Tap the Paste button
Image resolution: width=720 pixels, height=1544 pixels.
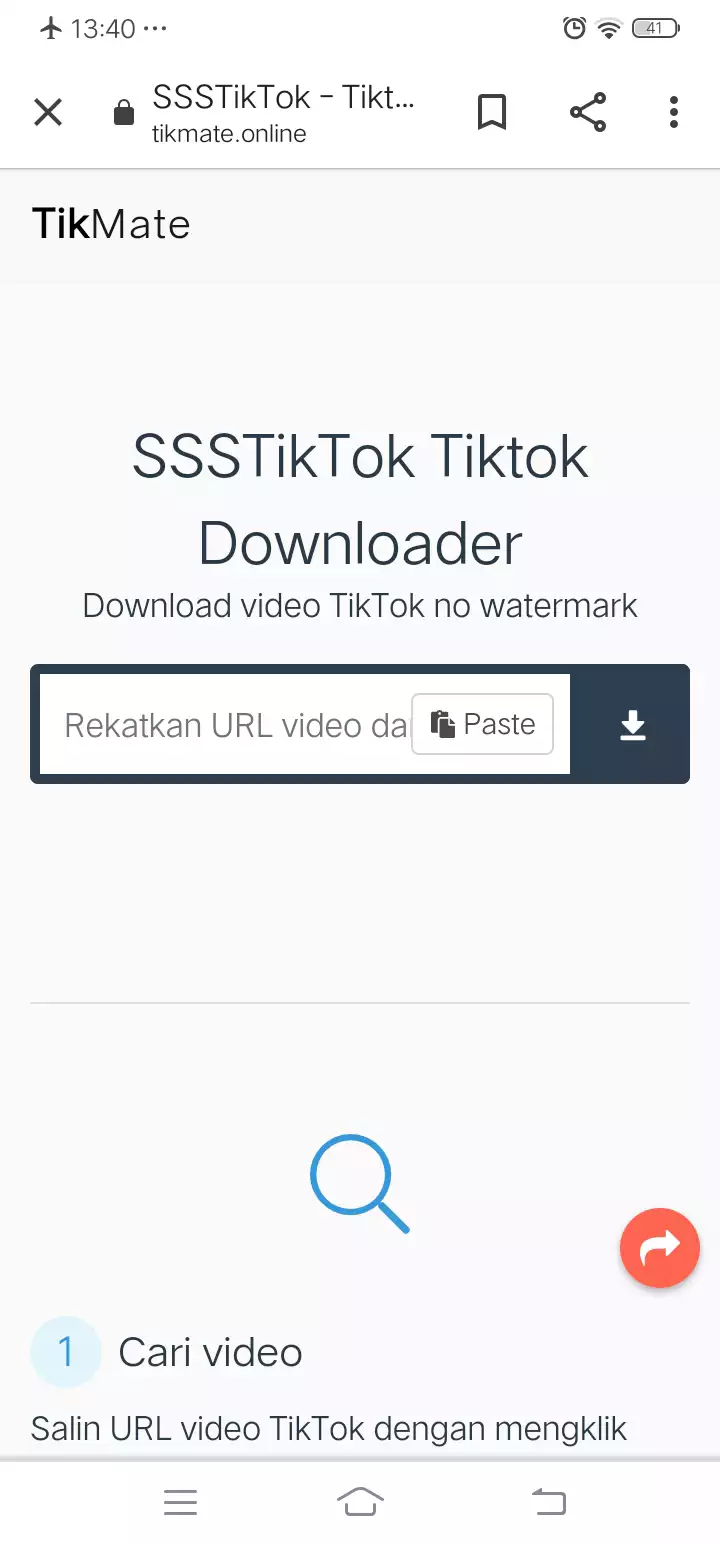(x=482, y=724)
